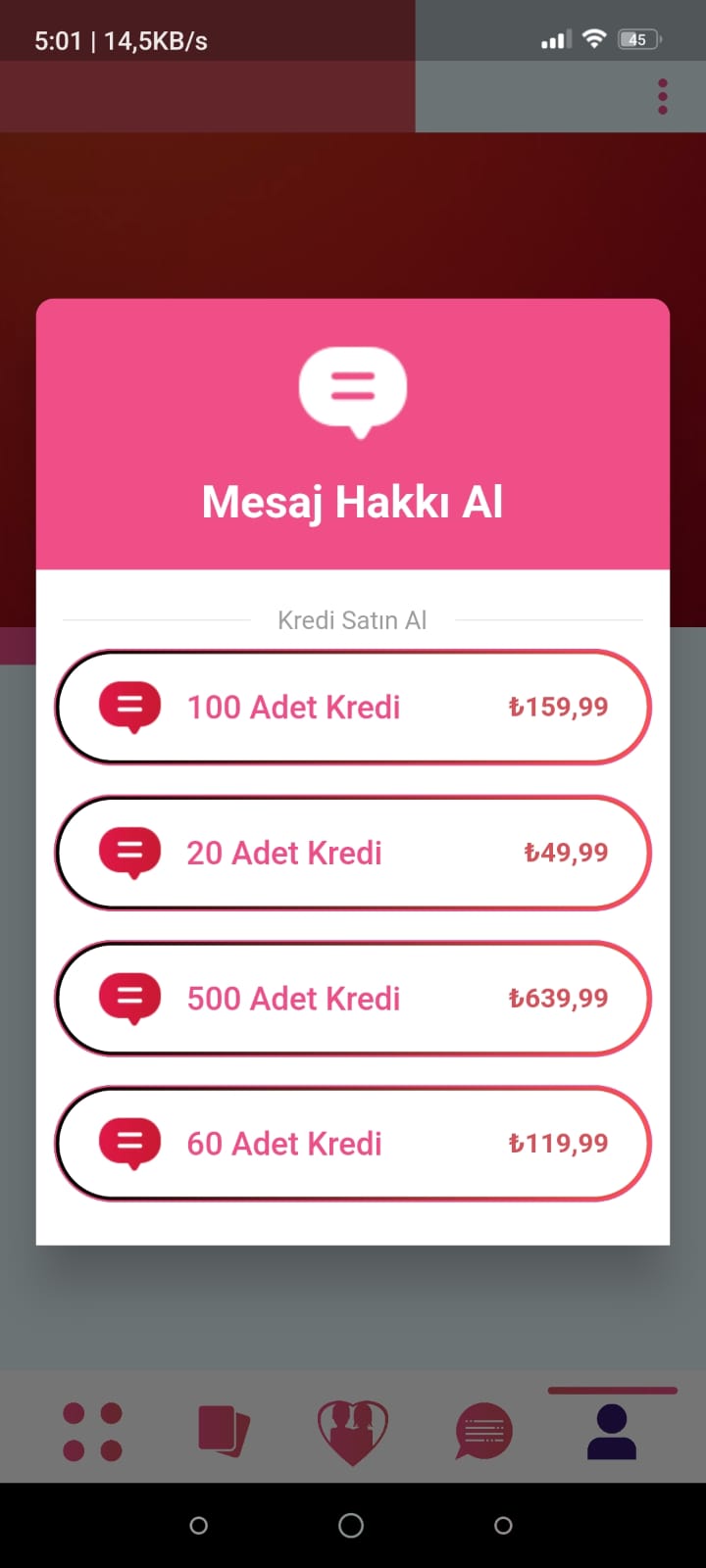Image resolution: width=706 pixels, height=1568 pixels.
Task: Open the three-dot overflow menu
Action: 663,96
